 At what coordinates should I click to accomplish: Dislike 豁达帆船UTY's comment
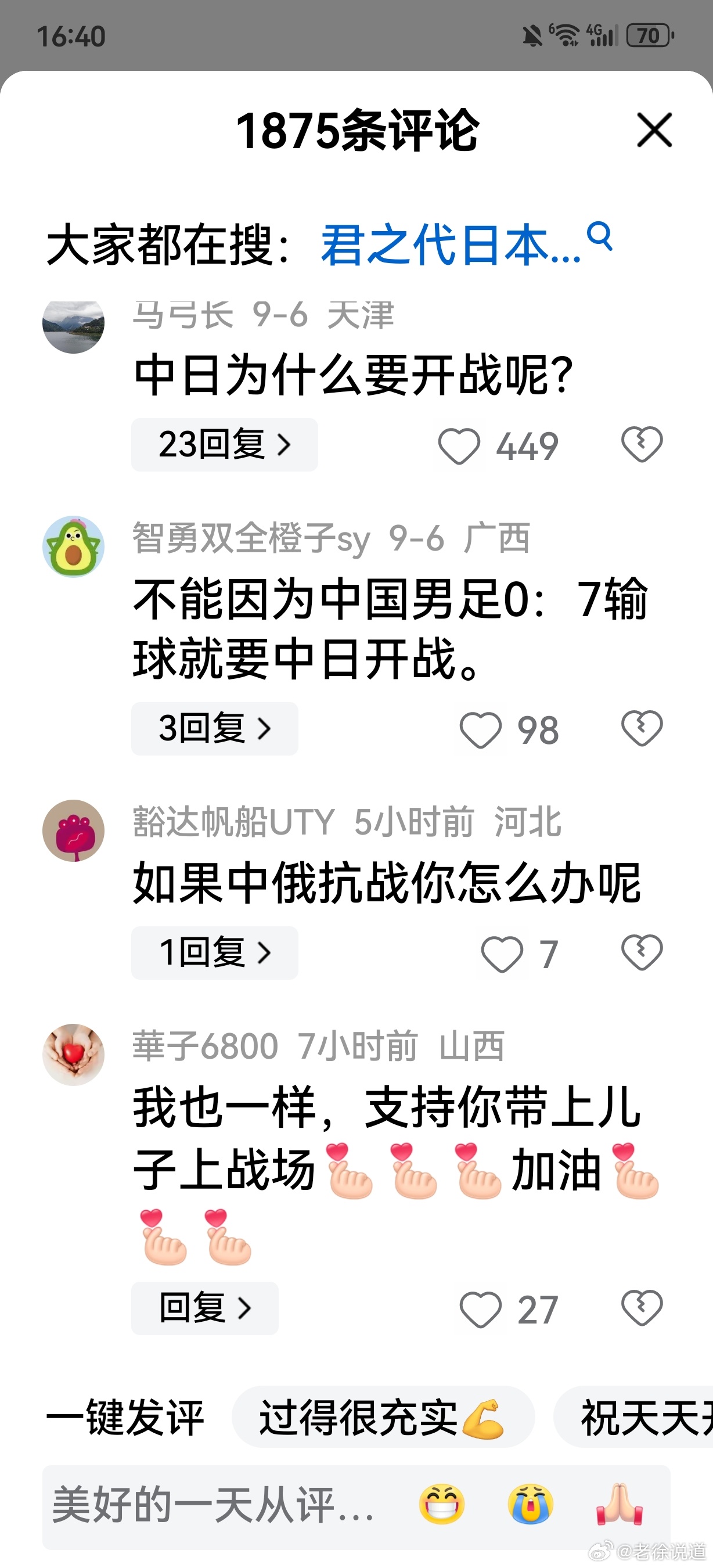point(641,952)
